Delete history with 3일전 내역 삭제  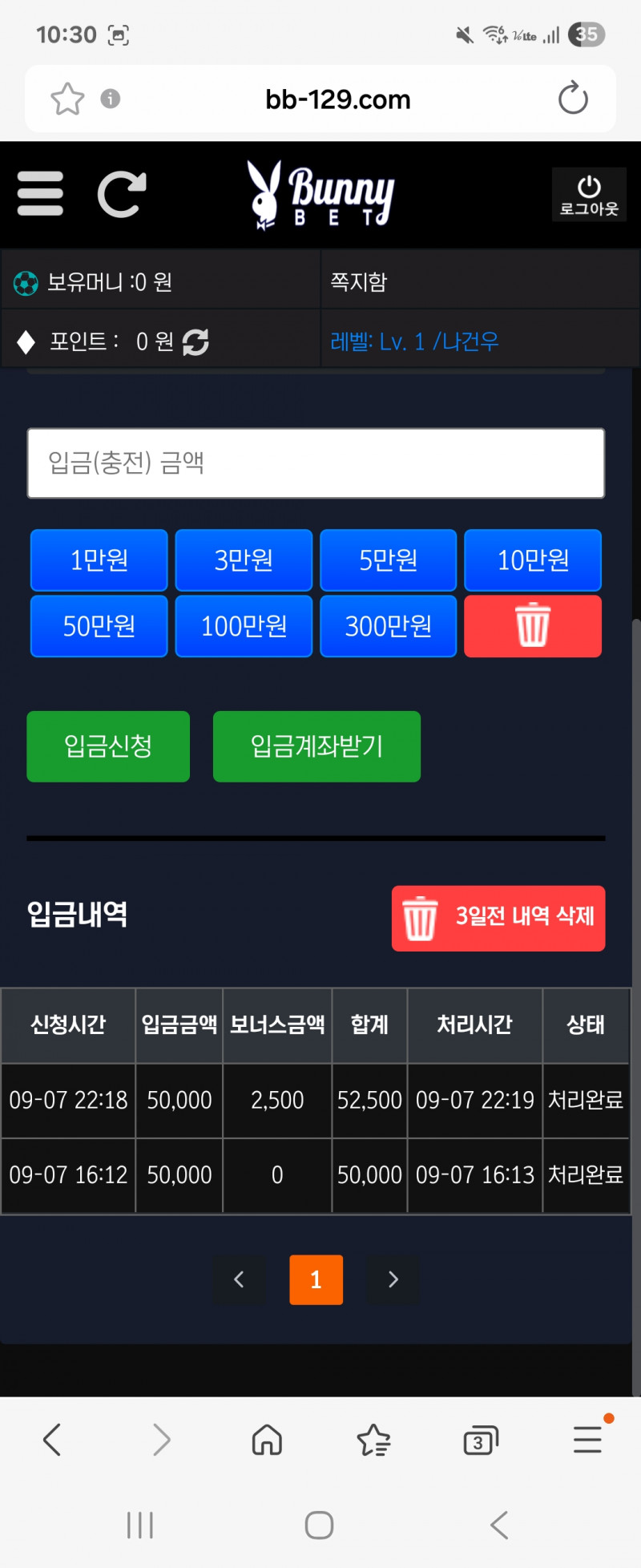(x=498, y=919)
